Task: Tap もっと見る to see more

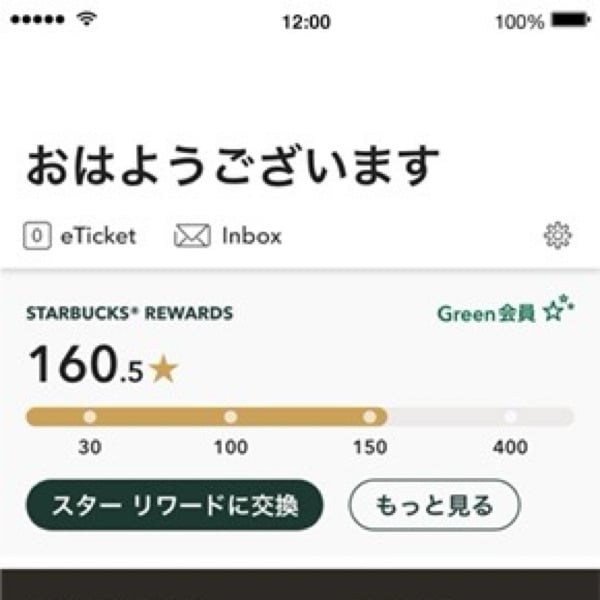Action: pos(434,506)
